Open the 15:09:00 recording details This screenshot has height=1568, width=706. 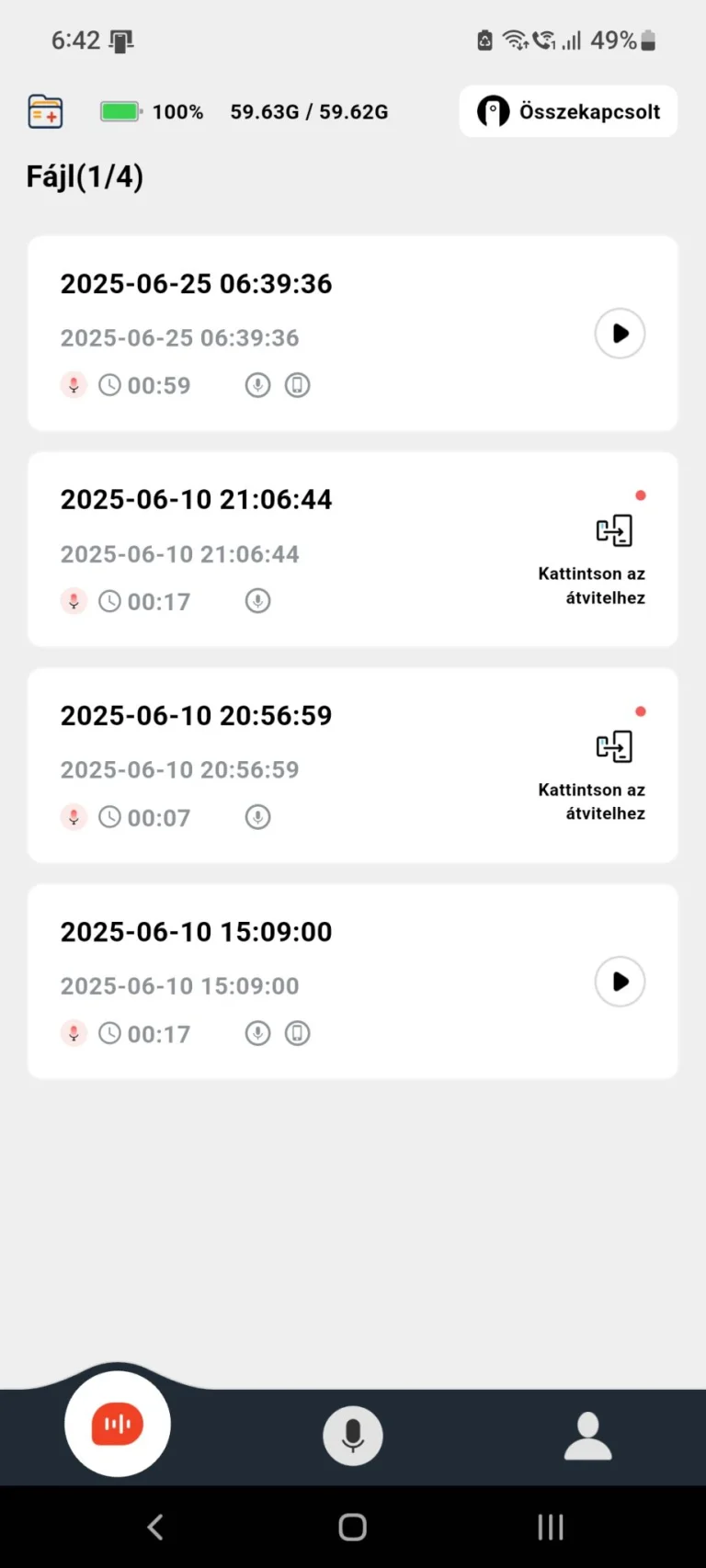pos(276,982)
